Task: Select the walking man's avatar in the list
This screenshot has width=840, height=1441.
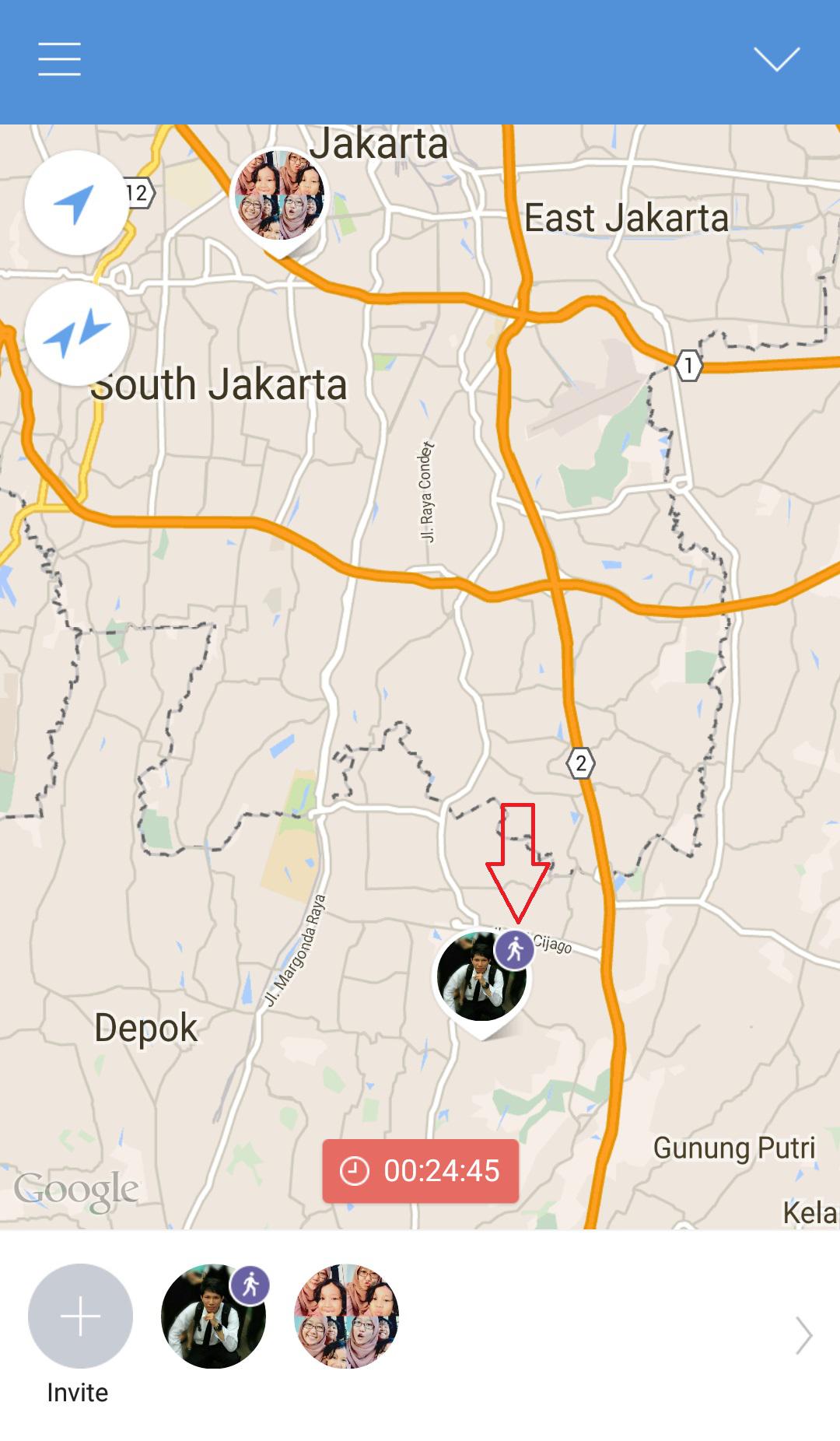Action: pyautogui.click(x=214, y=1317)
